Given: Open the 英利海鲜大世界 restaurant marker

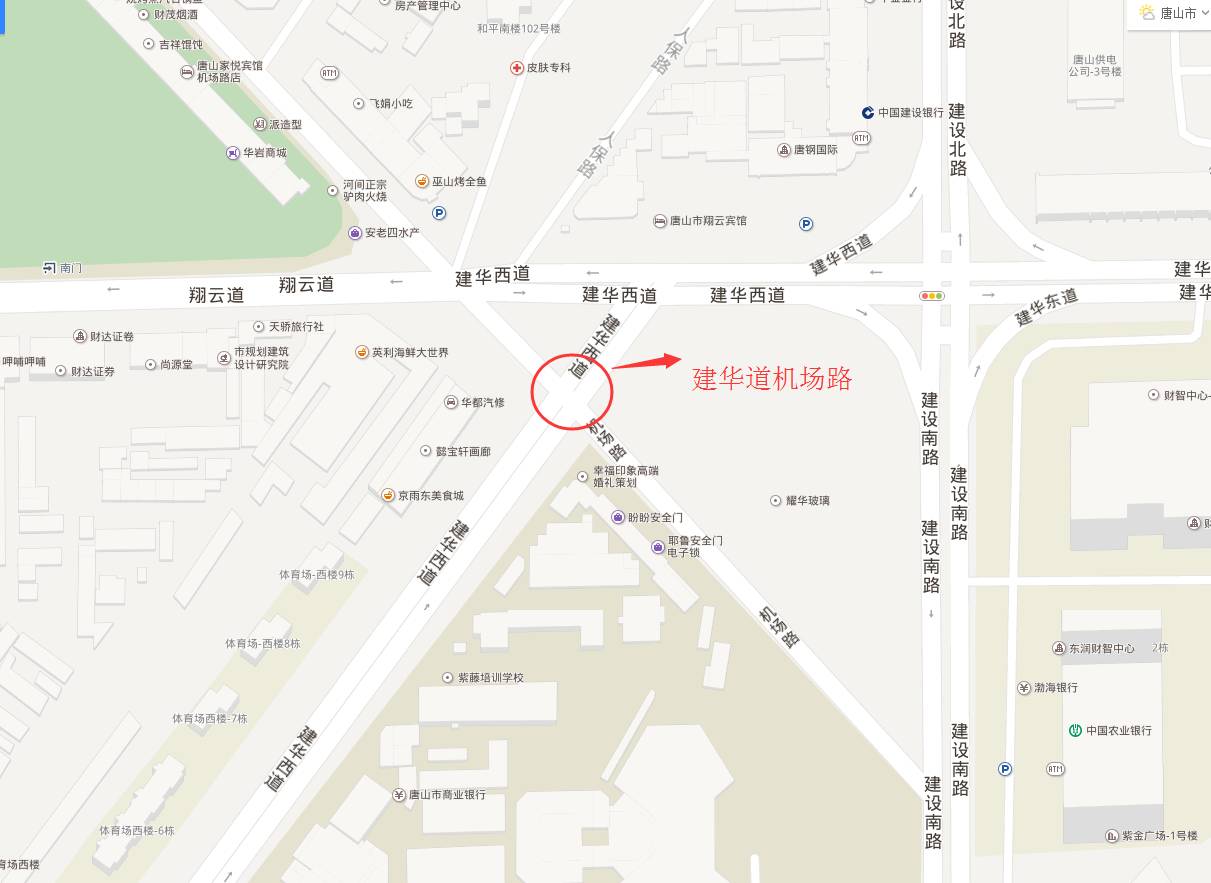Looking at the screenshot, I should (x=362, y=352).
